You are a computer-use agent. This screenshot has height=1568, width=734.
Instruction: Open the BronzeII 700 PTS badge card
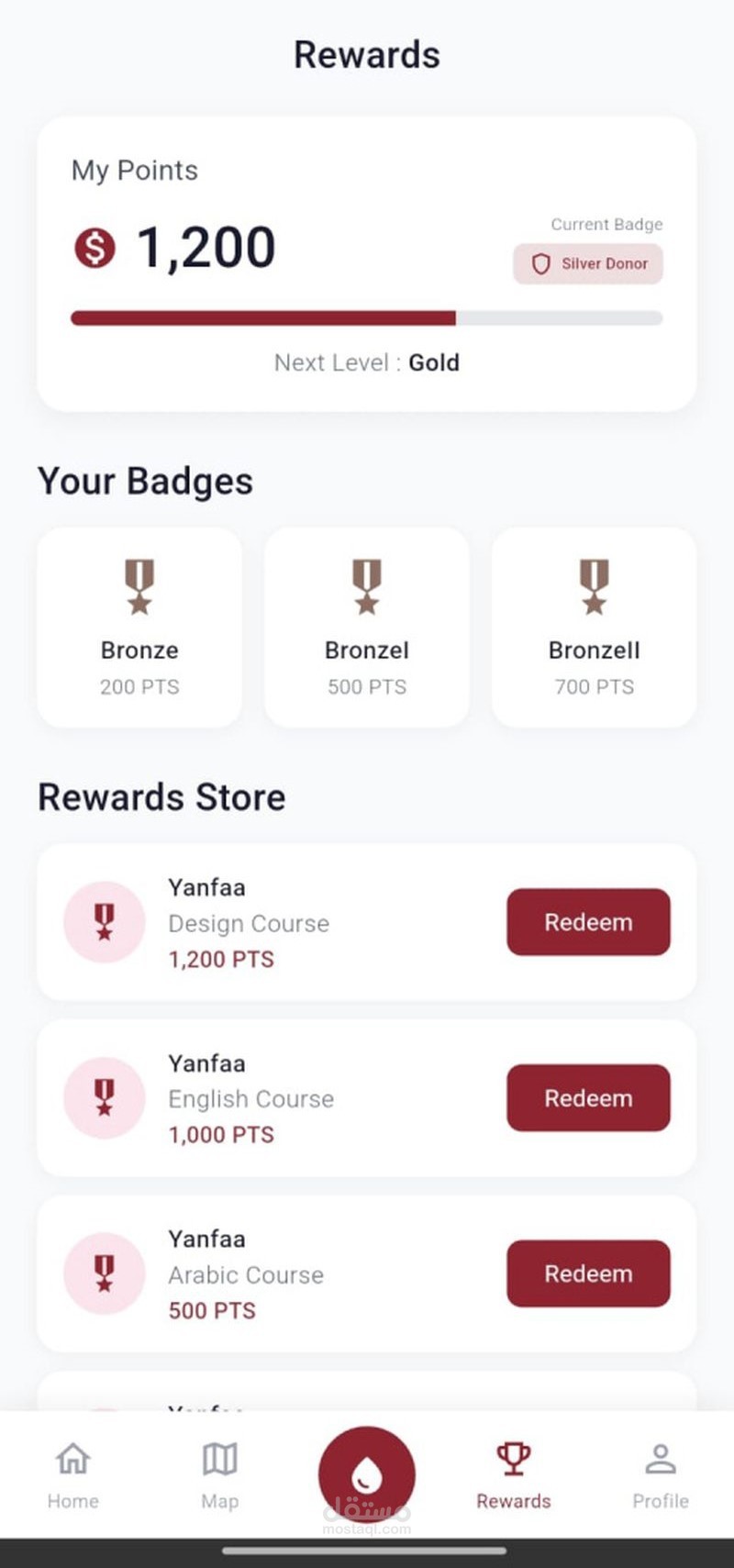tap(595, 627)
